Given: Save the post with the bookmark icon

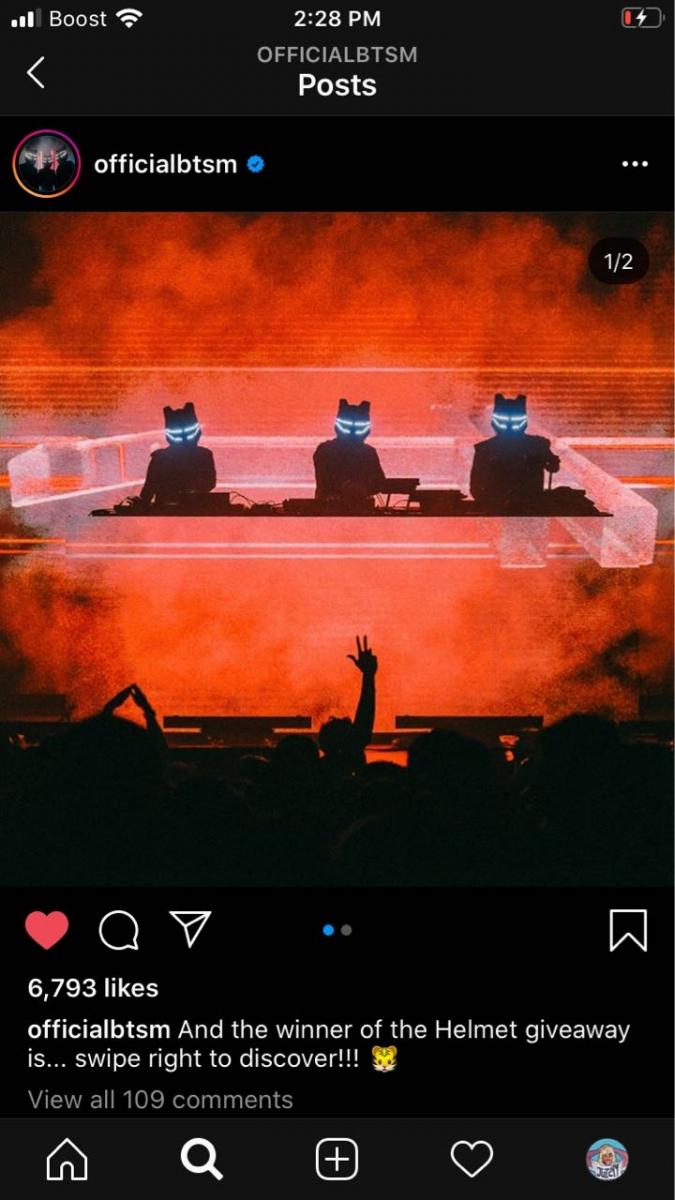Looking at the screenshot, I should pyautogui.click(x=628, y=930).
